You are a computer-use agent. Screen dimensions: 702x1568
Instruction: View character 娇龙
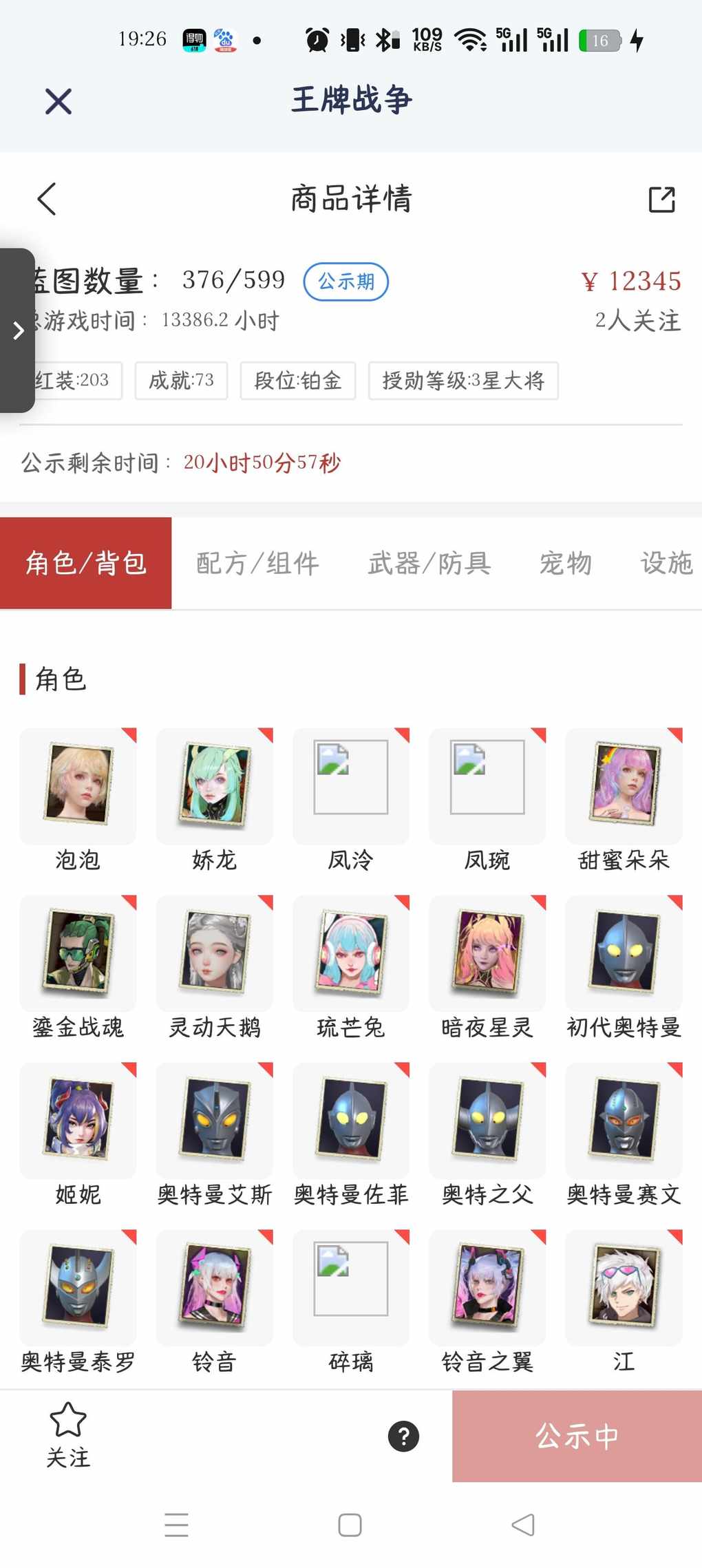(214, 786)
